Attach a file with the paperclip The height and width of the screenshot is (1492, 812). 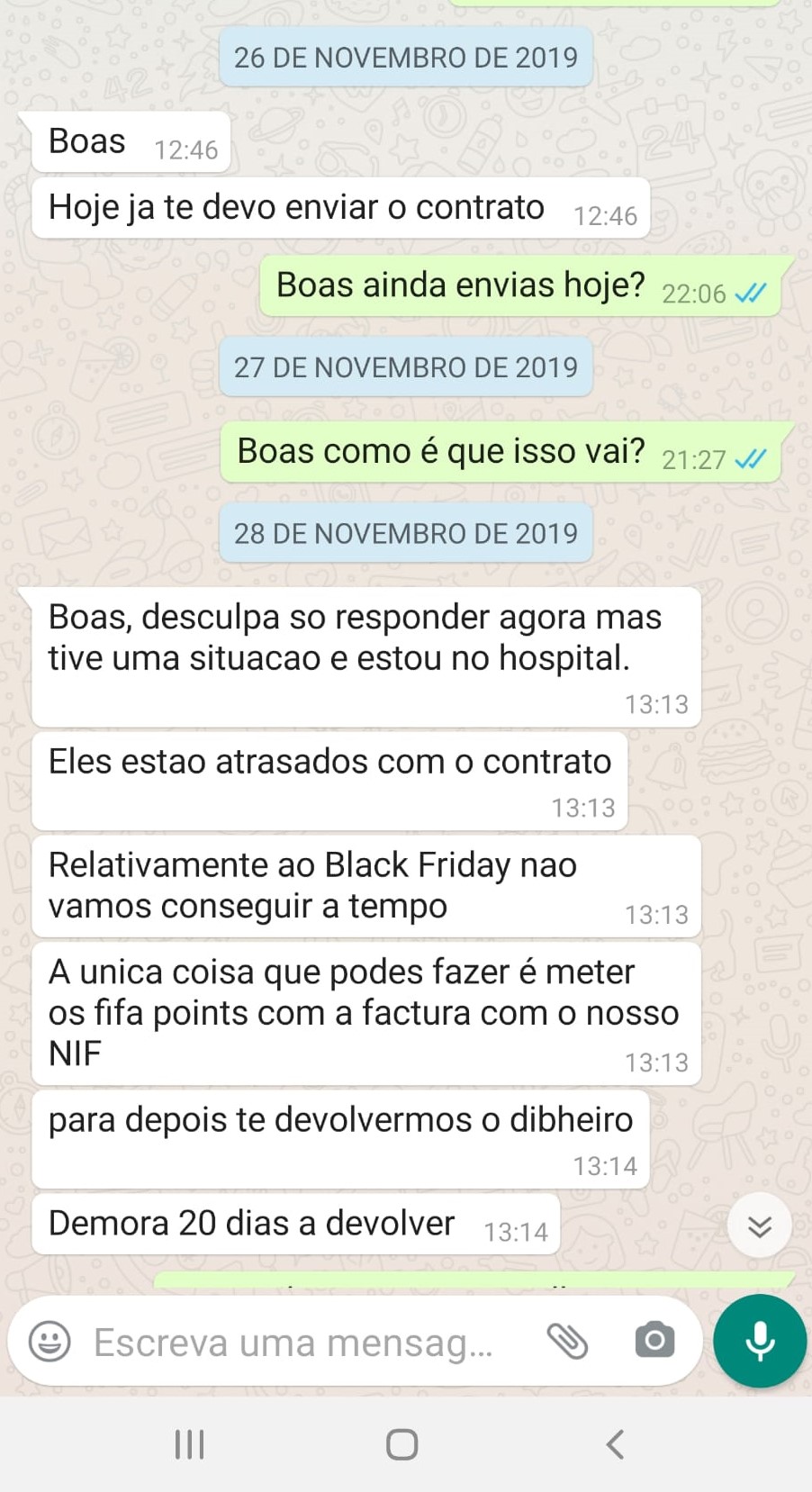click(568, 1341)
